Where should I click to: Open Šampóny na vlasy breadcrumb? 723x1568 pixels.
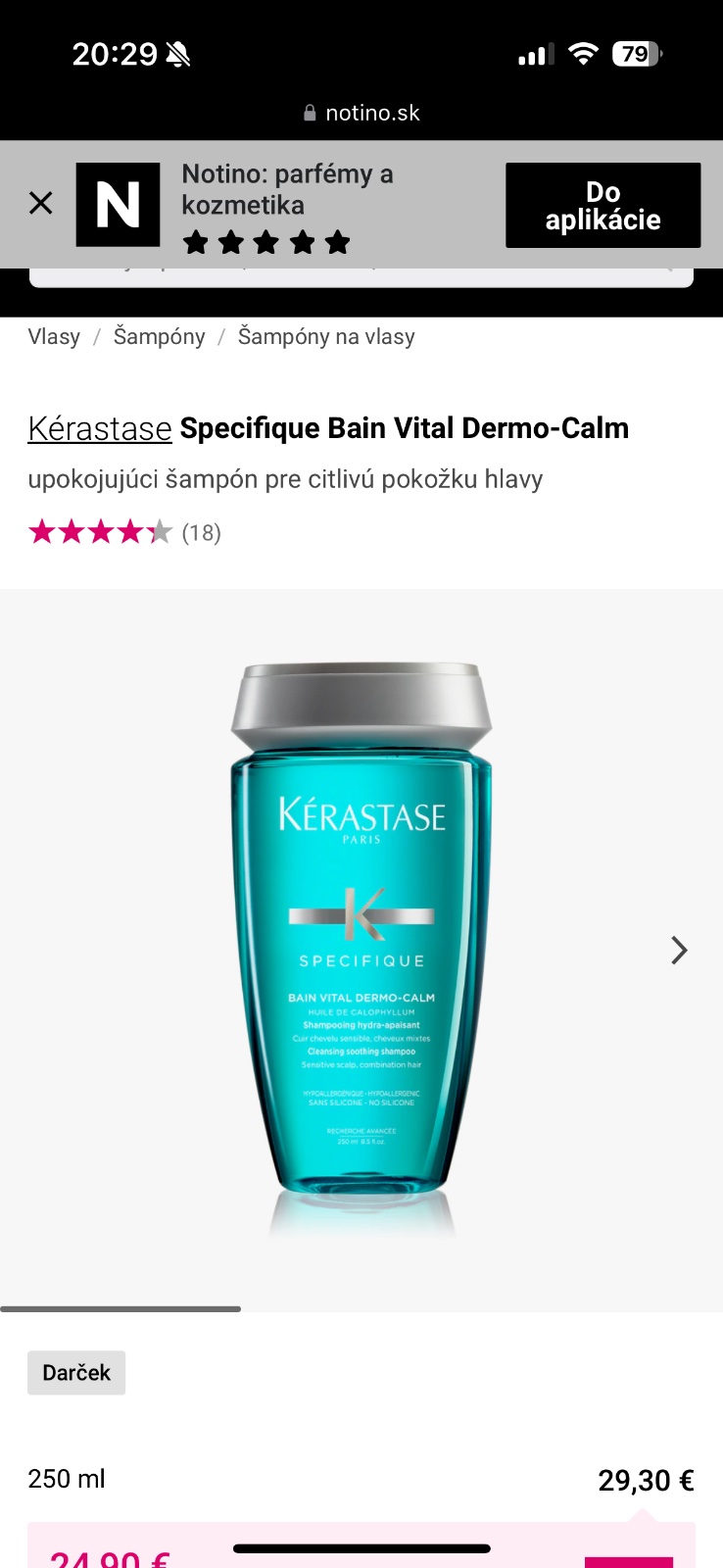(x=326, y=337)
